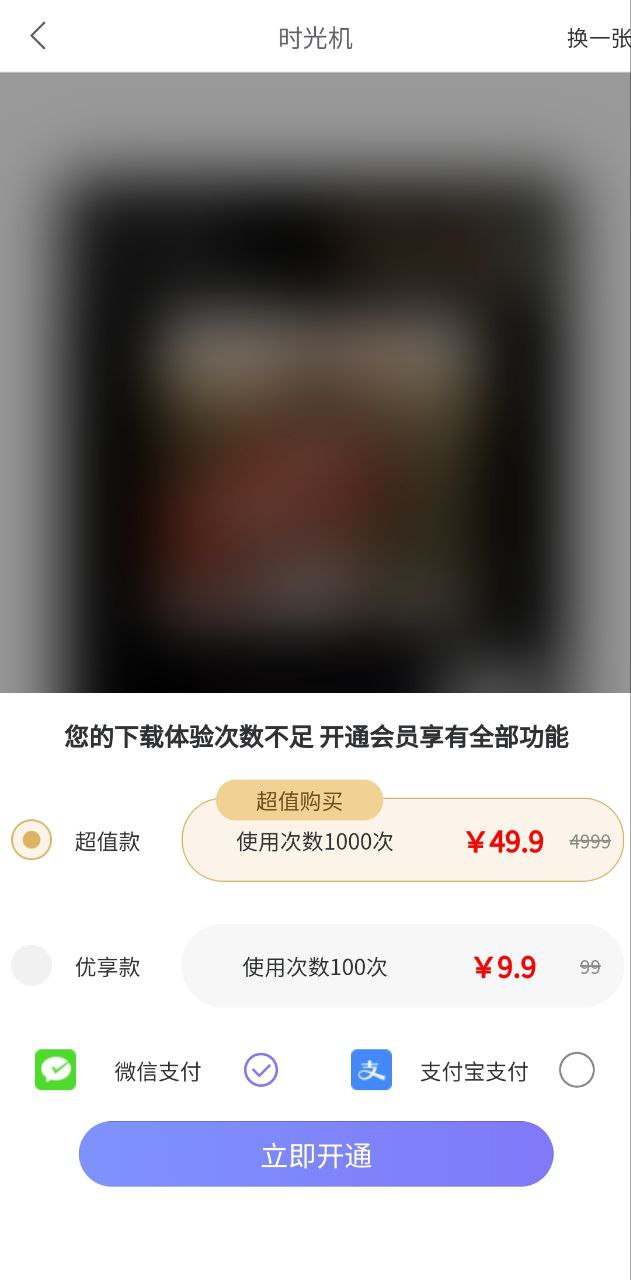Viewport: 631px width, 1280px height.
Task: Tap 换一张 to change the photo
Action: pos(598,38)
